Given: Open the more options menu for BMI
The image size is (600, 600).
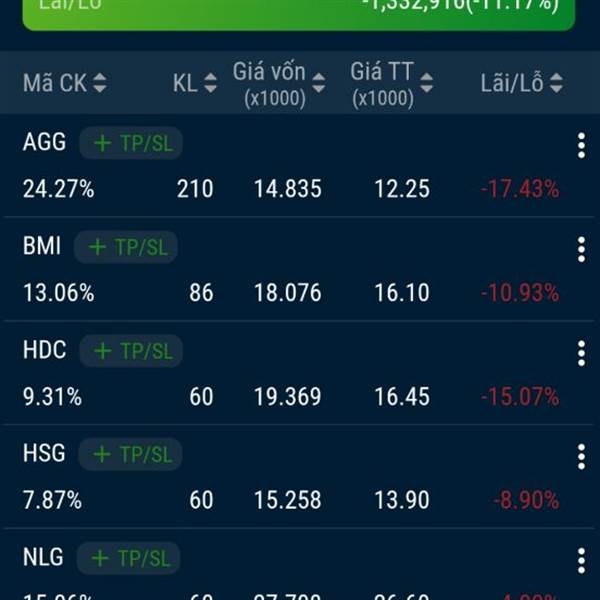Looking at the screenshot, I should pyautogui.click(x=581, y=250).
